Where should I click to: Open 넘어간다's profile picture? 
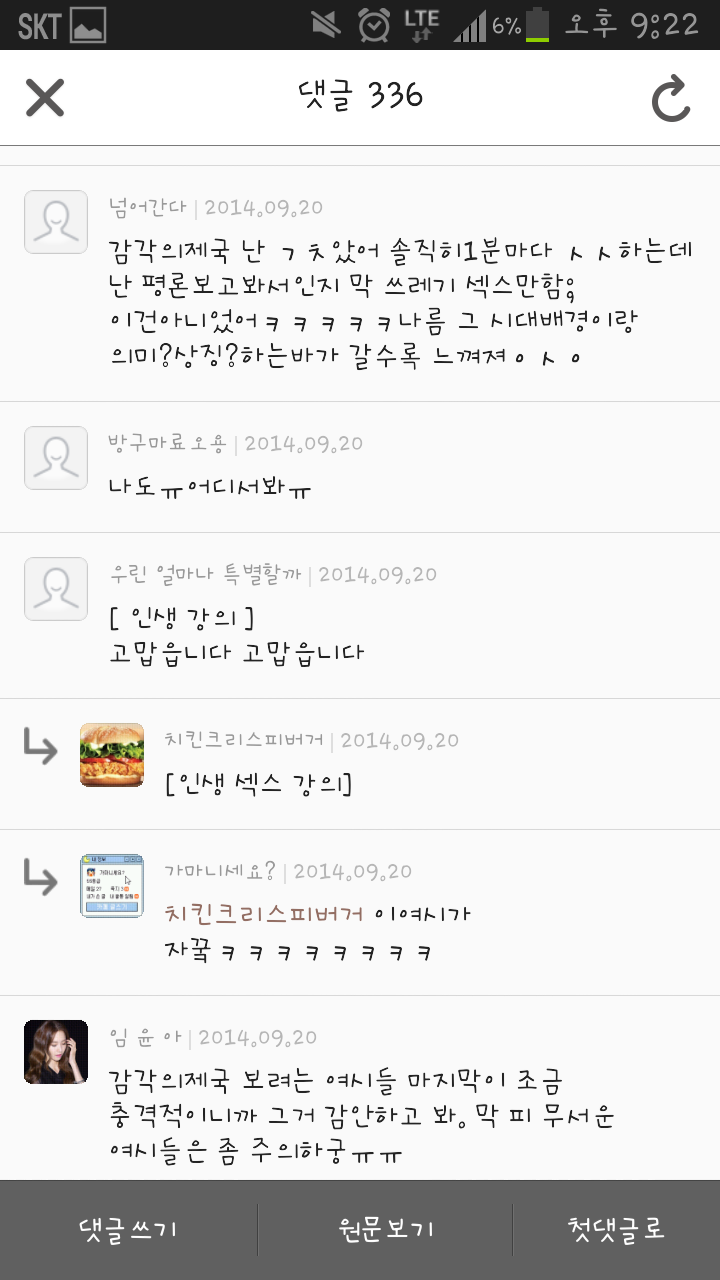pos(56,222)
